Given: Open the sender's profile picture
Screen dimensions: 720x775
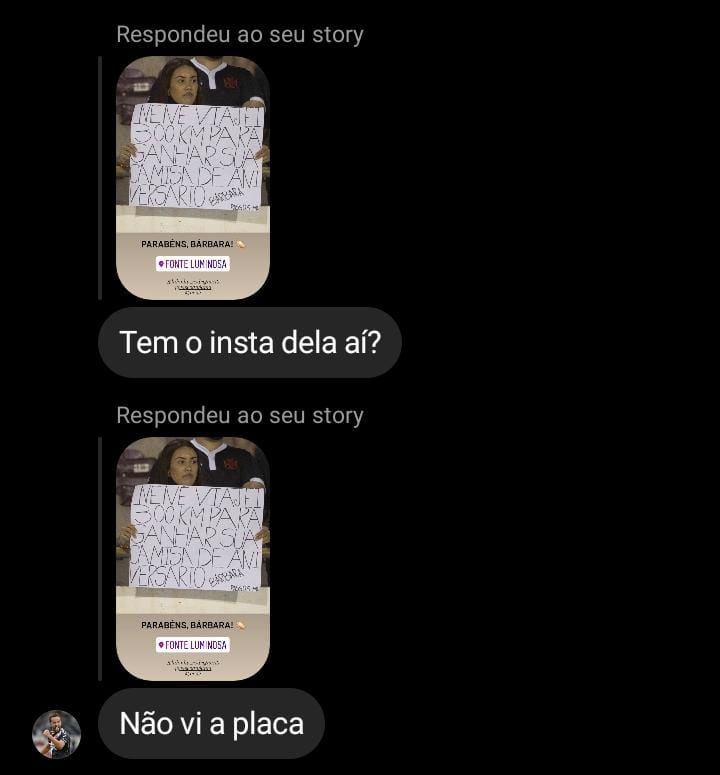Looking at the screenshot, I should 56,734.
